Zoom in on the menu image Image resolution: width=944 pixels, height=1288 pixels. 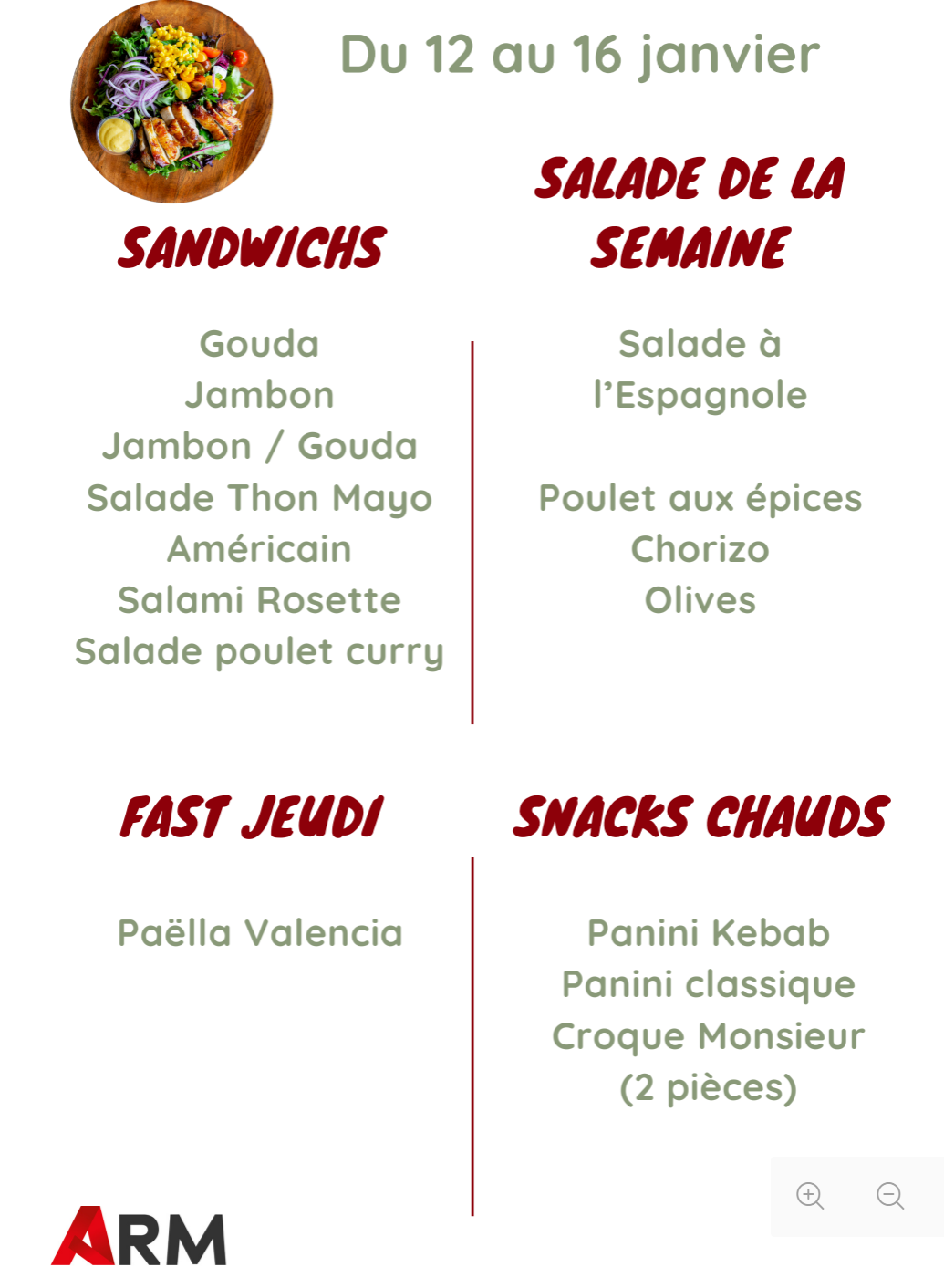point(810,1195)
